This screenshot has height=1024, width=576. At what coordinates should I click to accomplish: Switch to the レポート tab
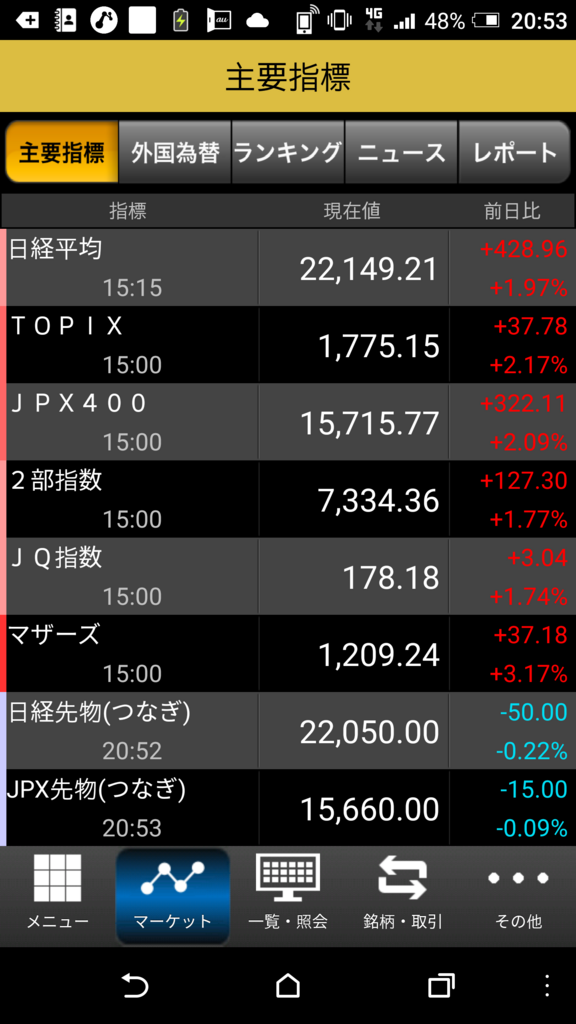tap(515, 152)
